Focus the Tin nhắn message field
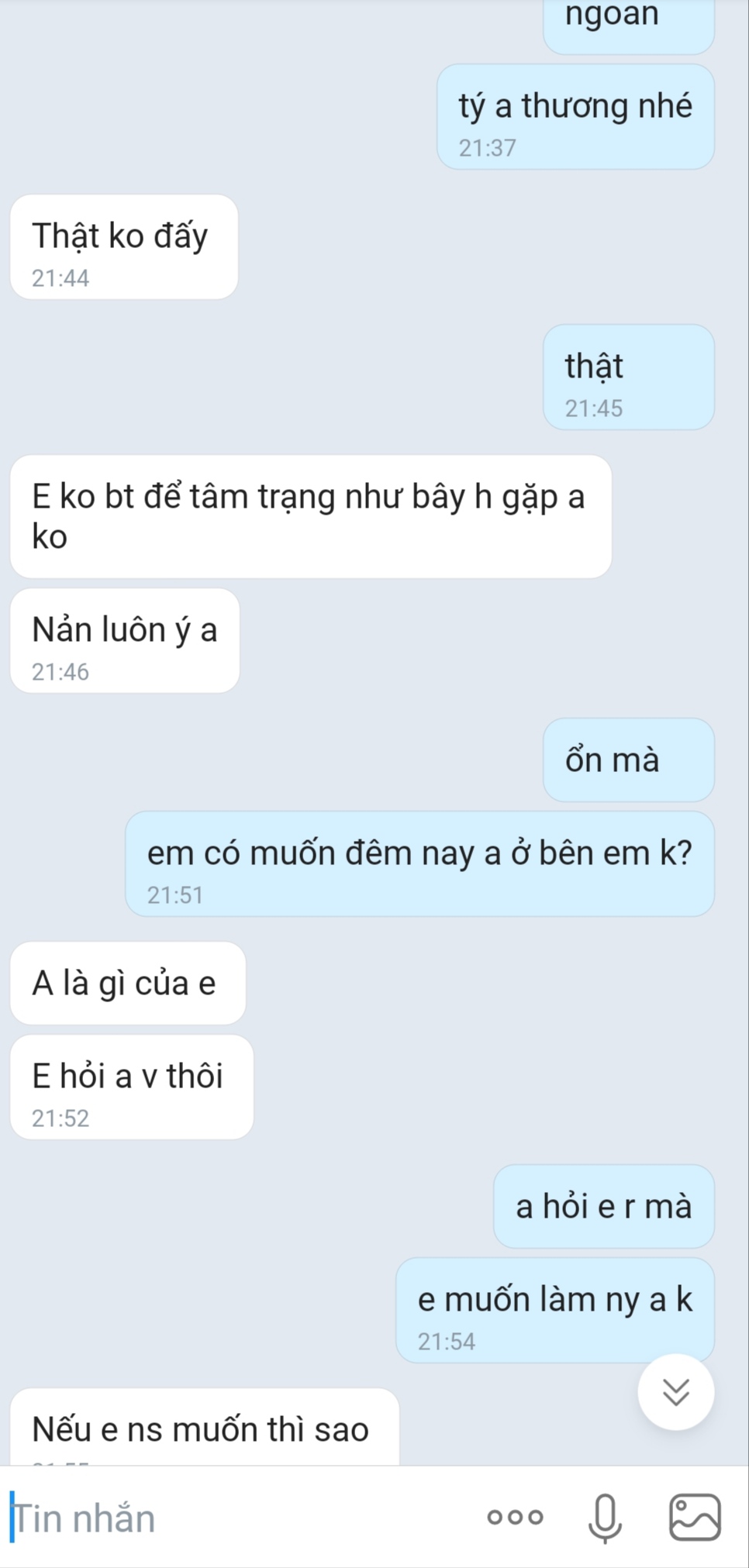This screenshot has width=749, height=1568. (233, 1518)
